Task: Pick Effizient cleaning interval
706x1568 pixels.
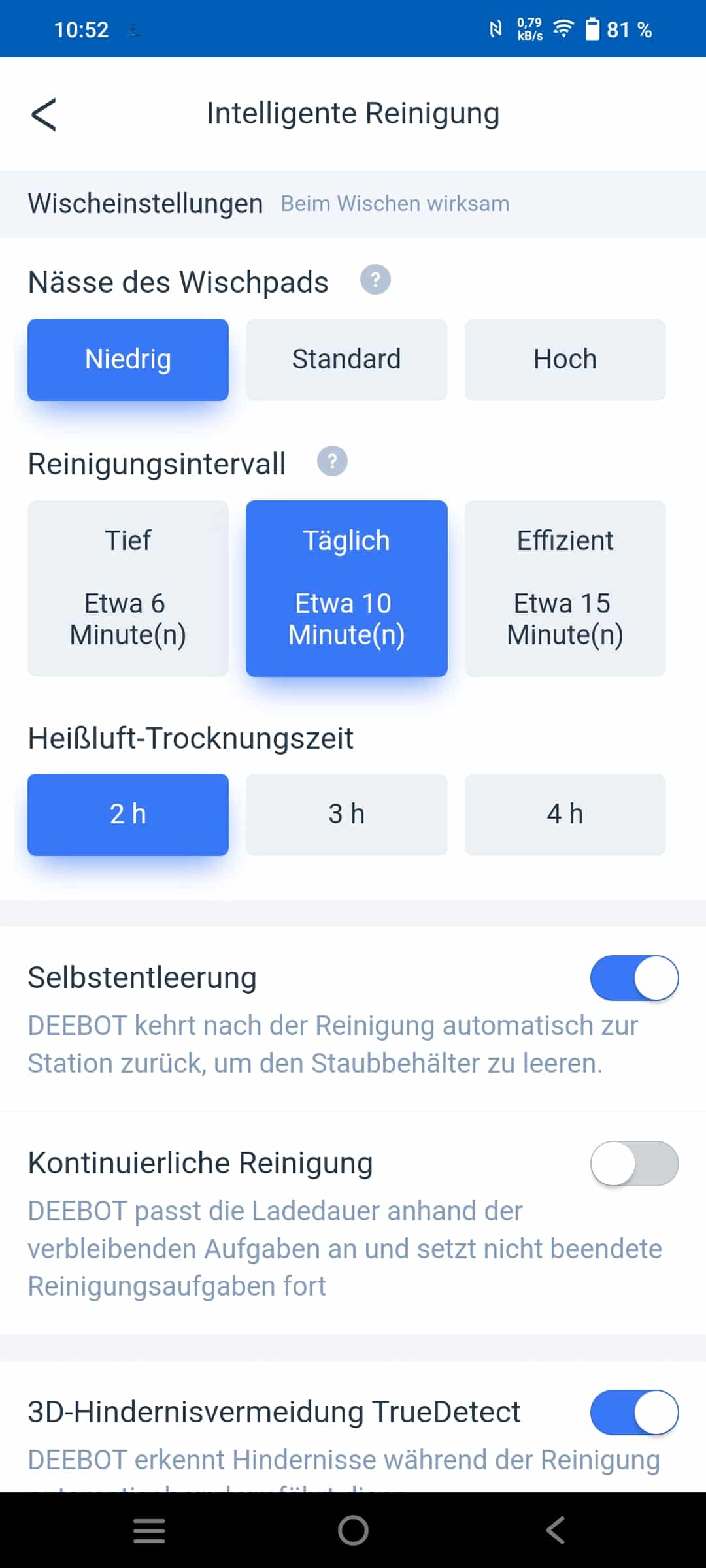Action: (x=565, y=588)
